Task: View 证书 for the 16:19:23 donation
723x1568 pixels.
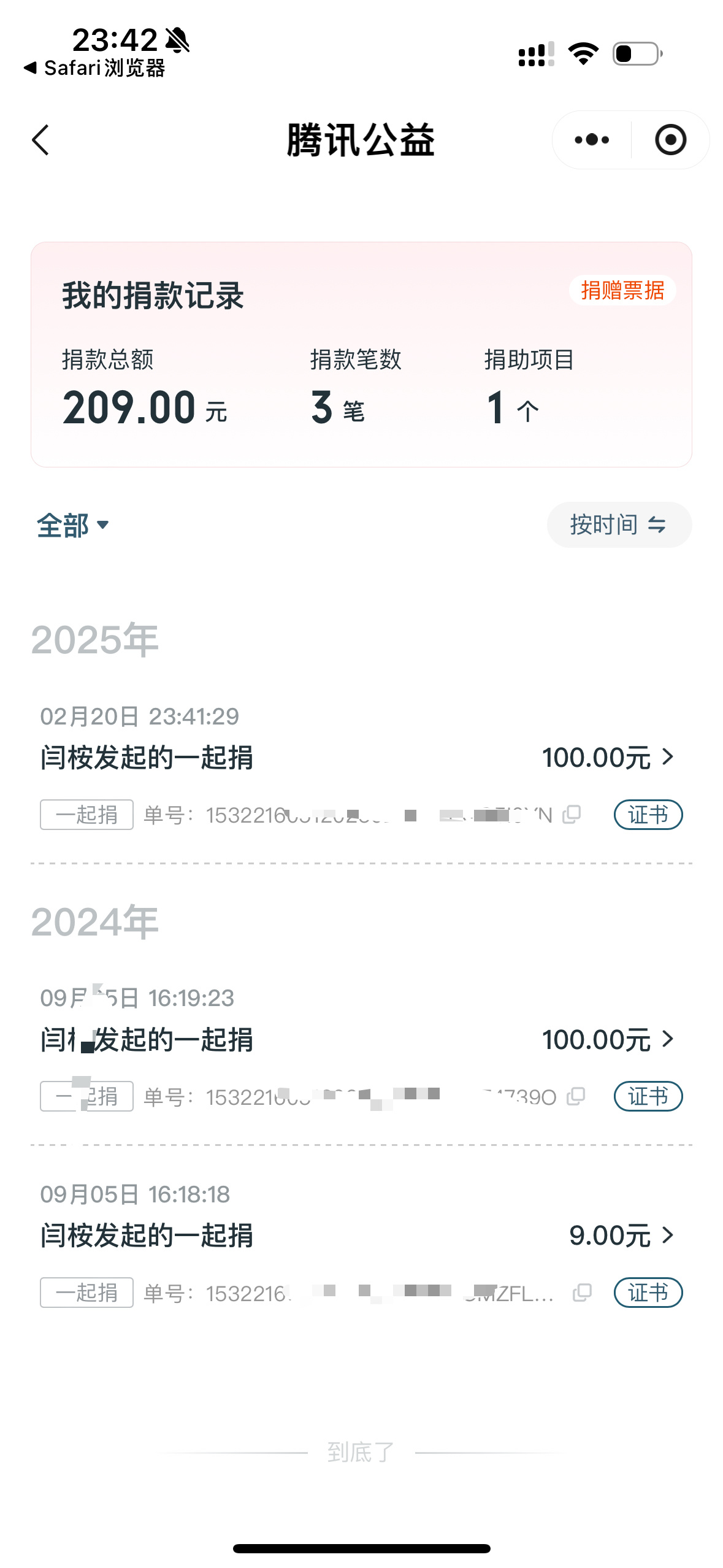Action: [648, 1096]
